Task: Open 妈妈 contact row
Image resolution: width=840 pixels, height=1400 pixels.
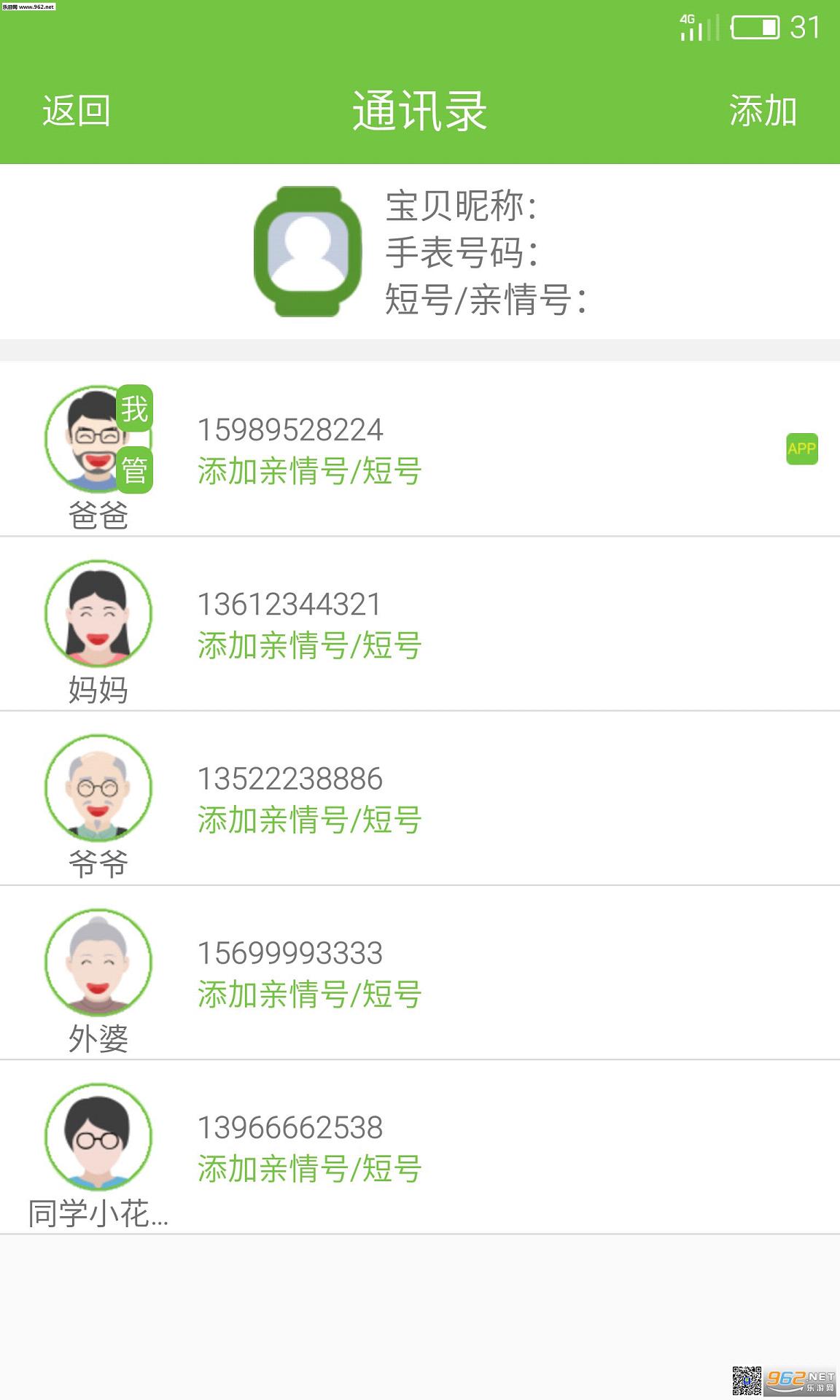Action: 420,624
